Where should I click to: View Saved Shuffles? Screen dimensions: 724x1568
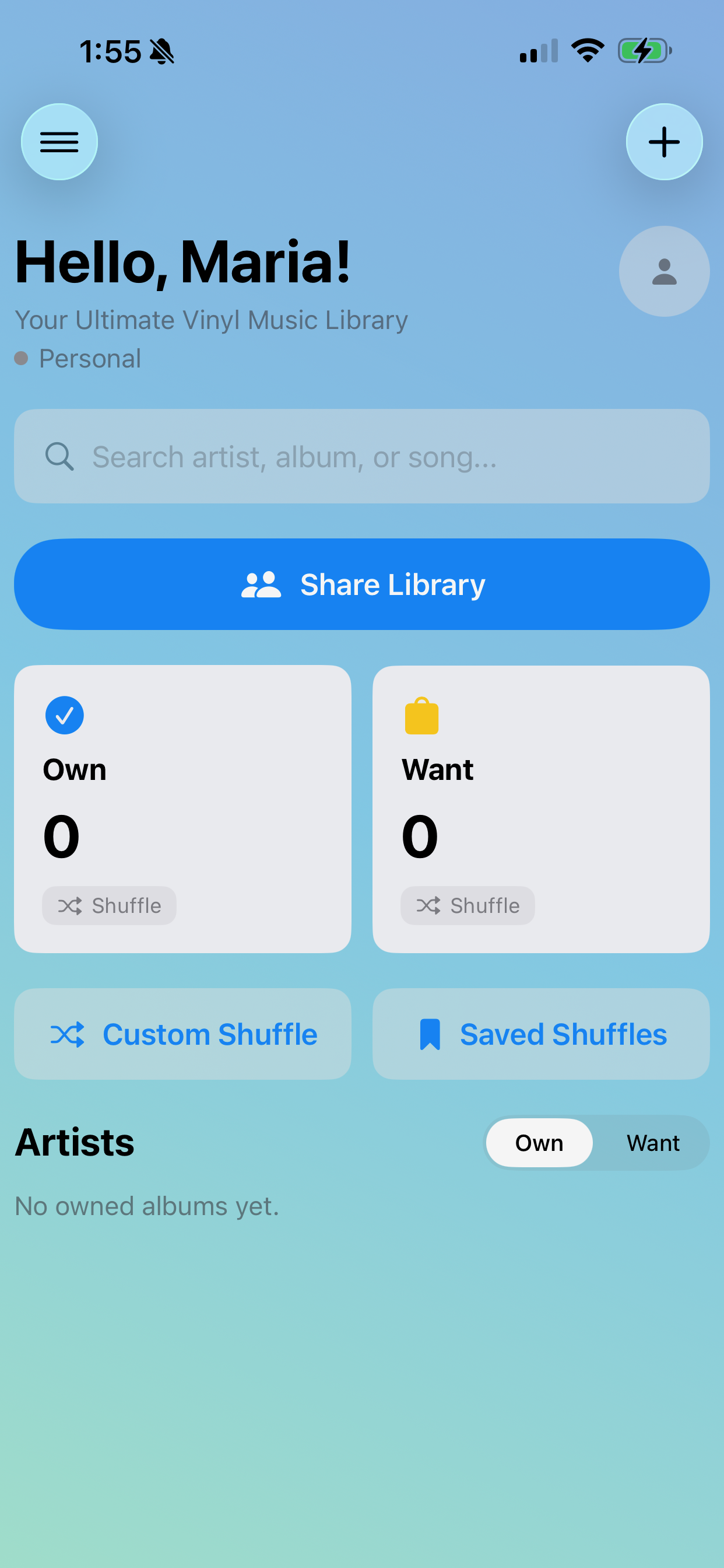pos(541,1034)
